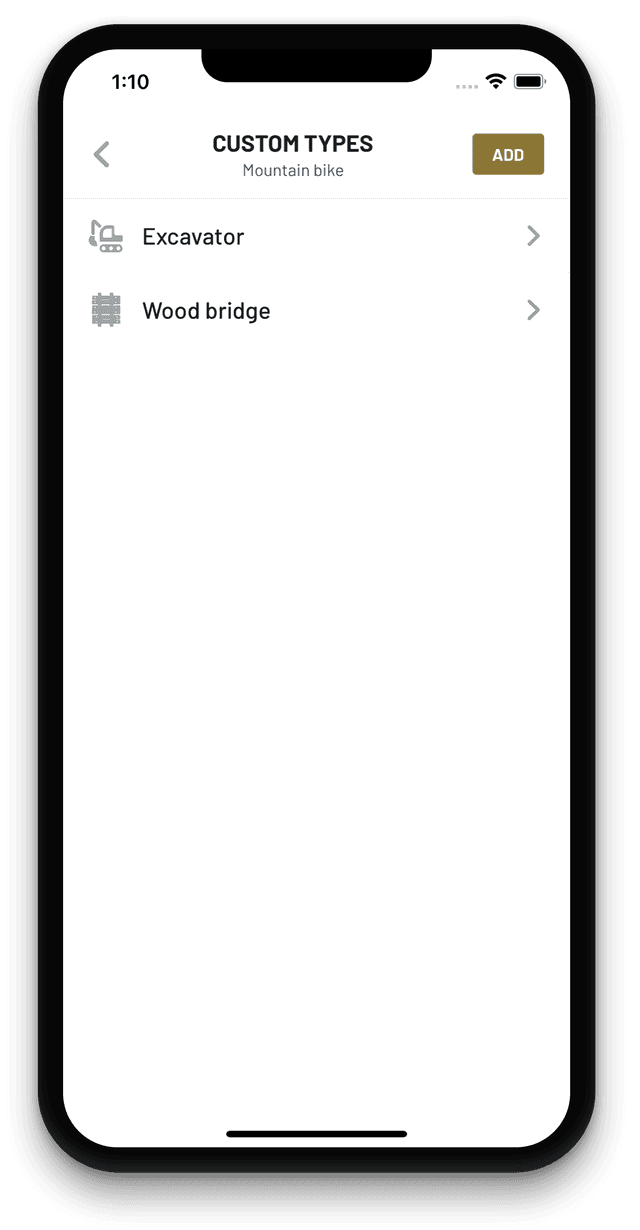This screenshot has height=1230, width=640.
Task: Go back using the header arrow
Action: [x=101, y=154]
